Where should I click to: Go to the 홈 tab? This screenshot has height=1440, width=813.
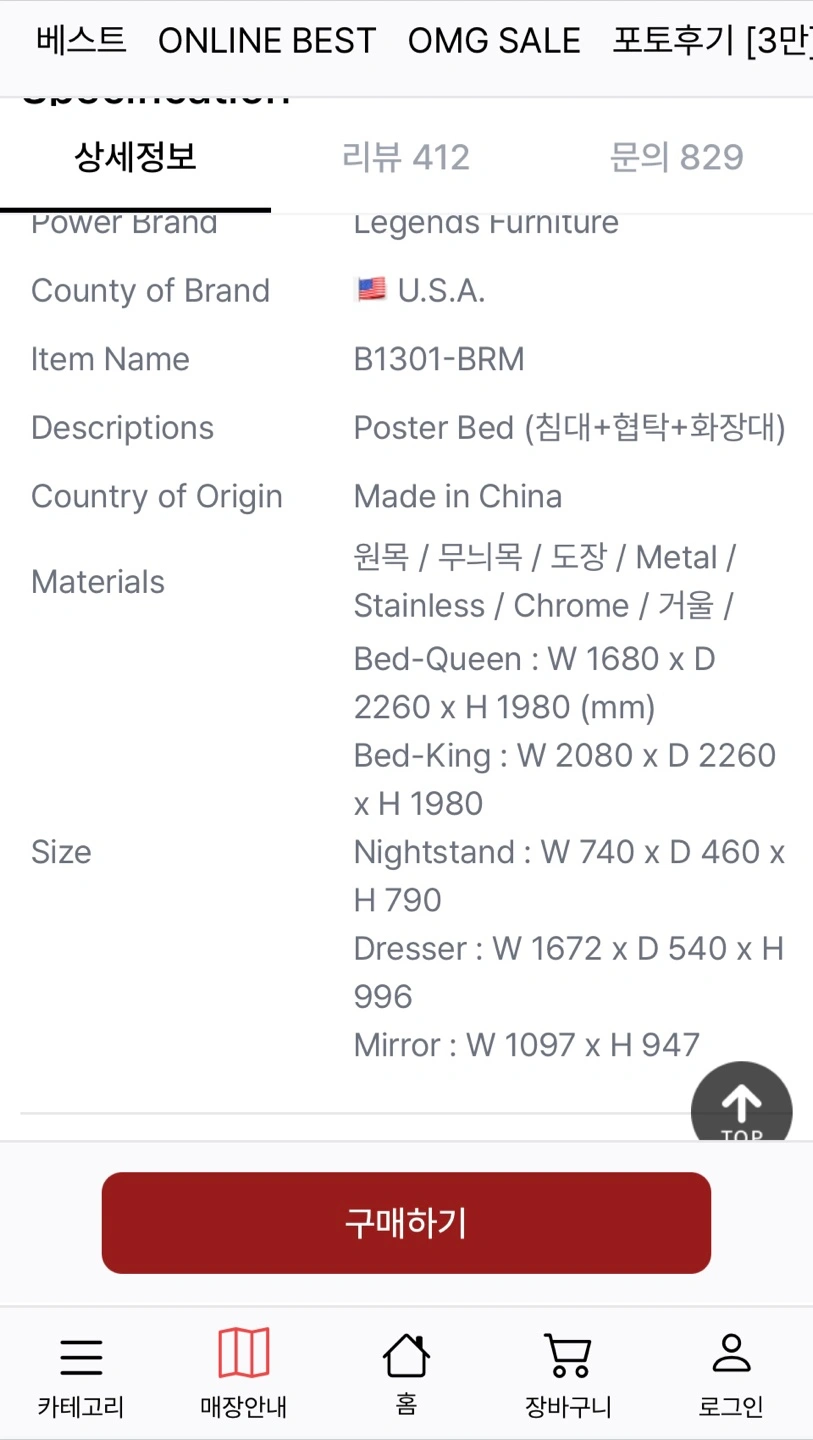point(406,1375)
